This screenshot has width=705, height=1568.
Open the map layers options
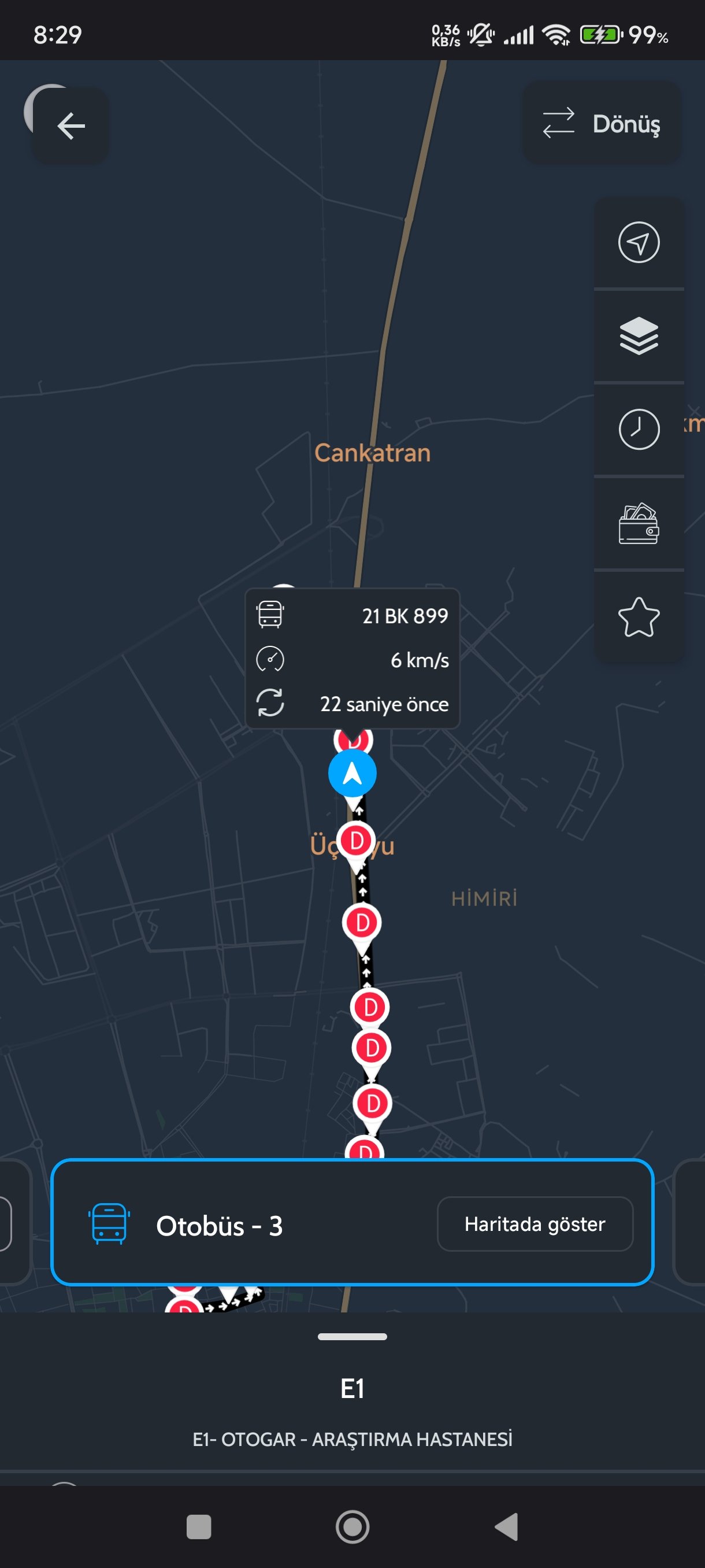click(x=638, y=336)
